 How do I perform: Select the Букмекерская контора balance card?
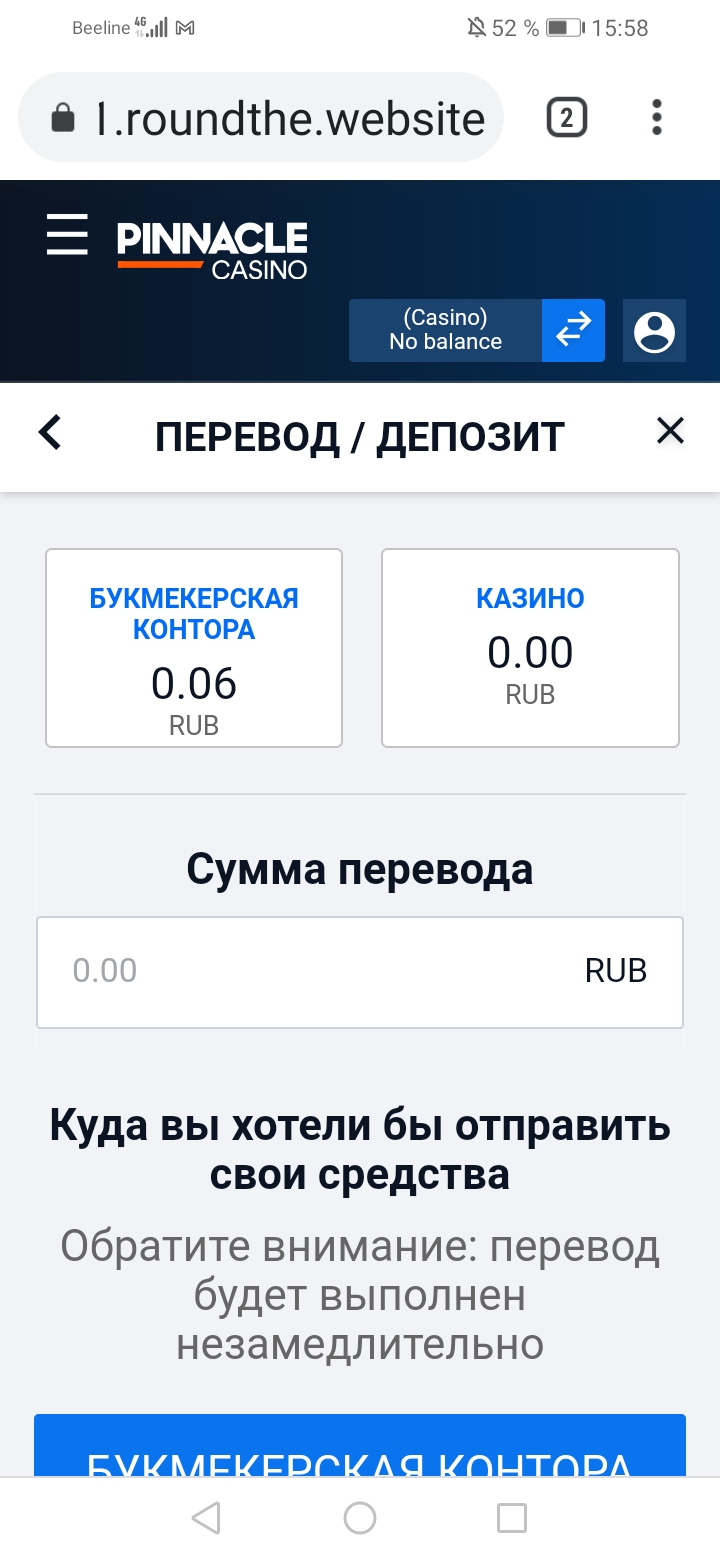194,648
